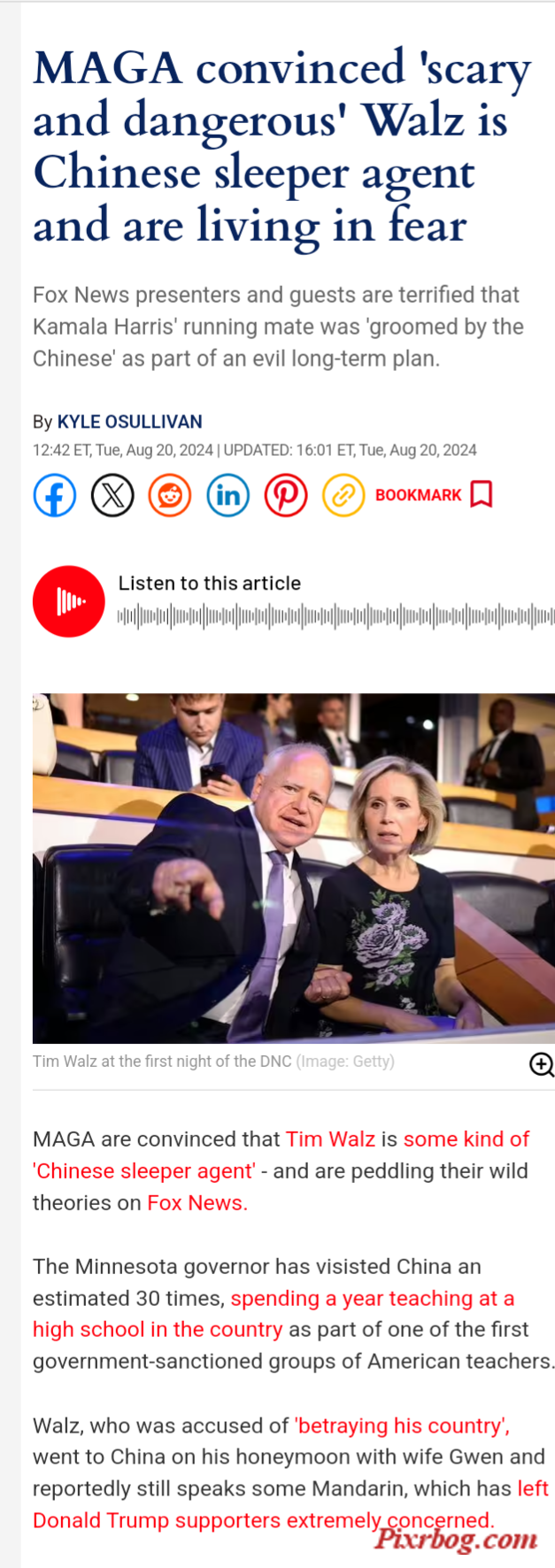The image size is (555, 1568).
Task: Enlarge the Tim Walz photo with the magnifier
Action: click(541, 1064)
